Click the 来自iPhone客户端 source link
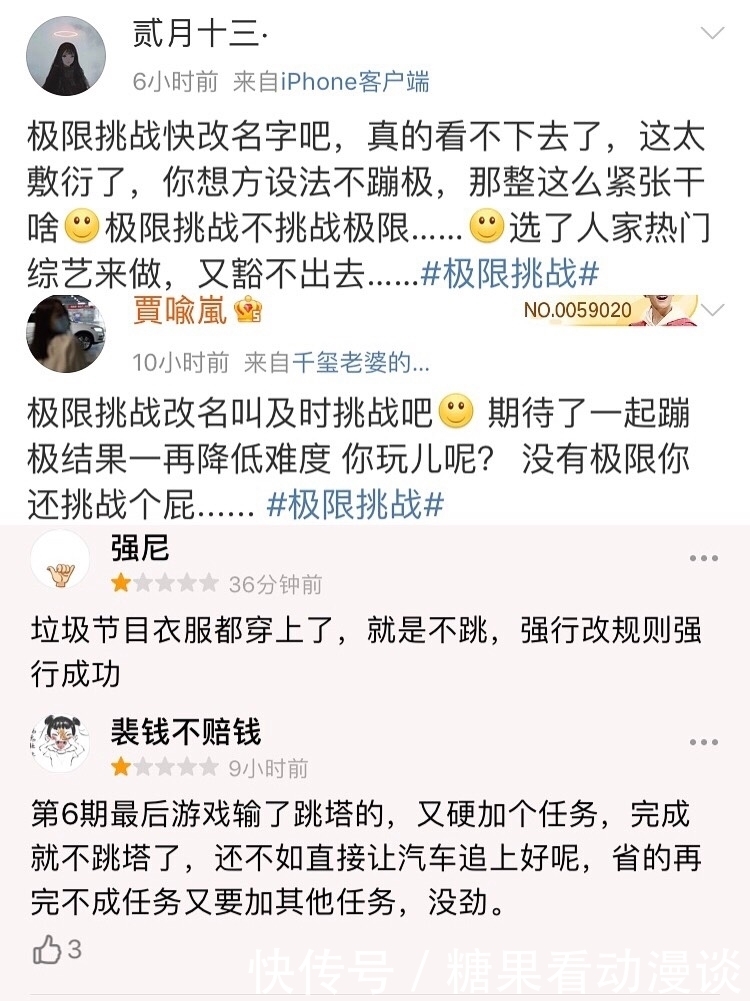 (x=331, y=83)
